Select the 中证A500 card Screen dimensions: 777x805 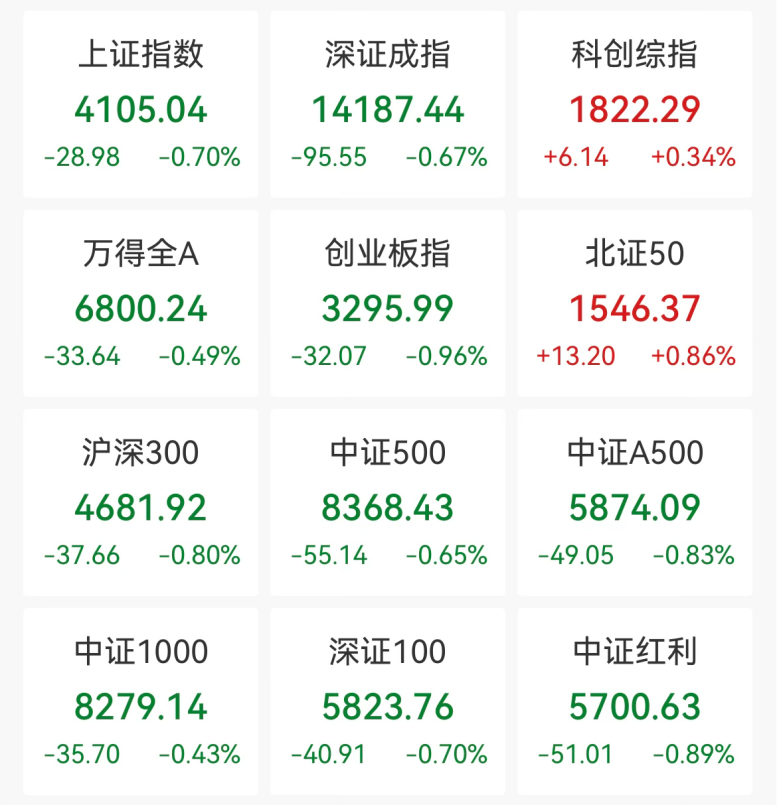coord(635,502)
